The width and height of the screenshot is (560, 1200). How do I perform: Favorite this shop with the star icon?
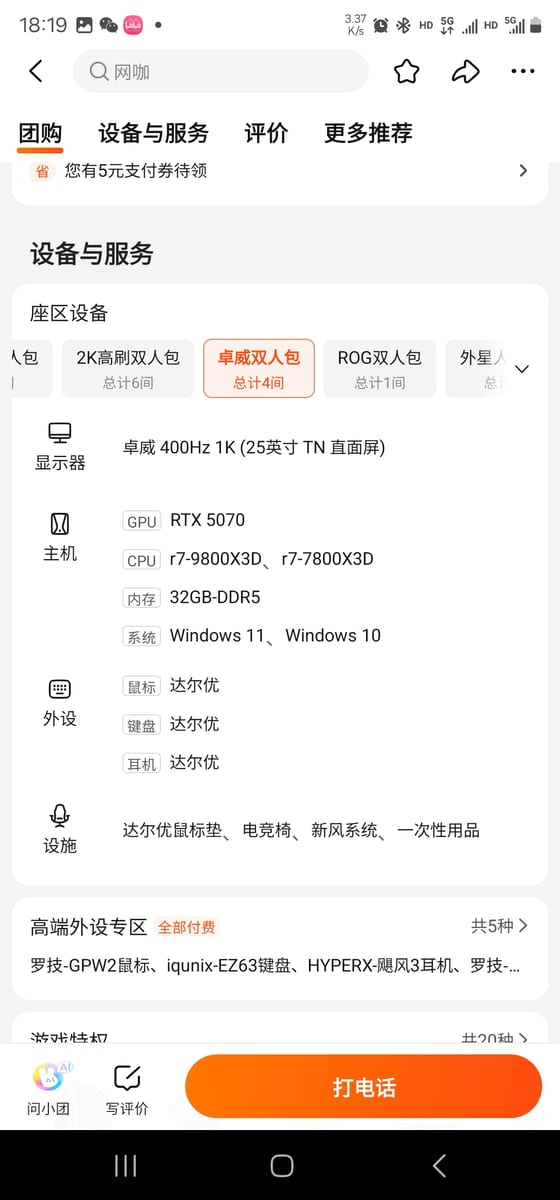click(406, 71)
